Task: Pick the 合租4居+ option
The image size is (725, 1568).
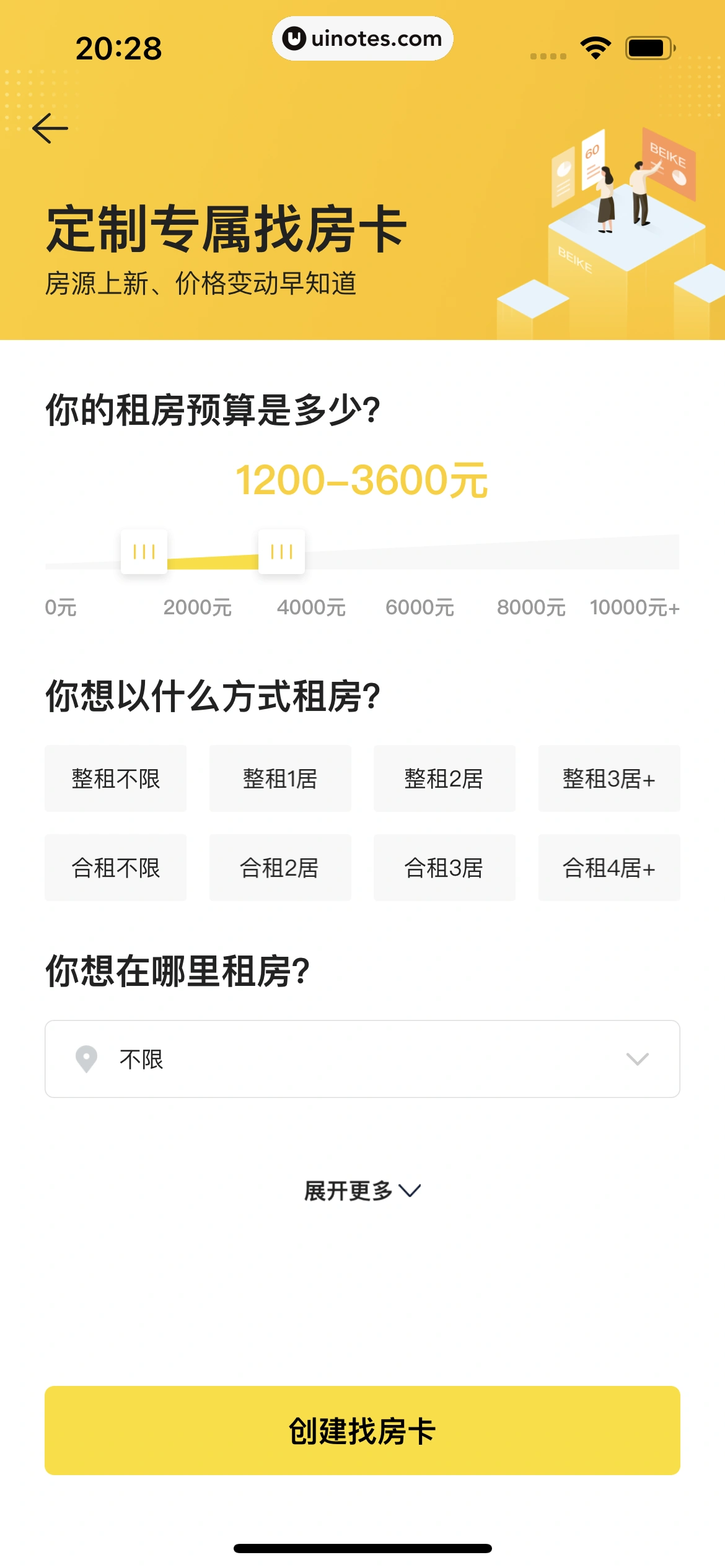Action: [x=609, y=868]
